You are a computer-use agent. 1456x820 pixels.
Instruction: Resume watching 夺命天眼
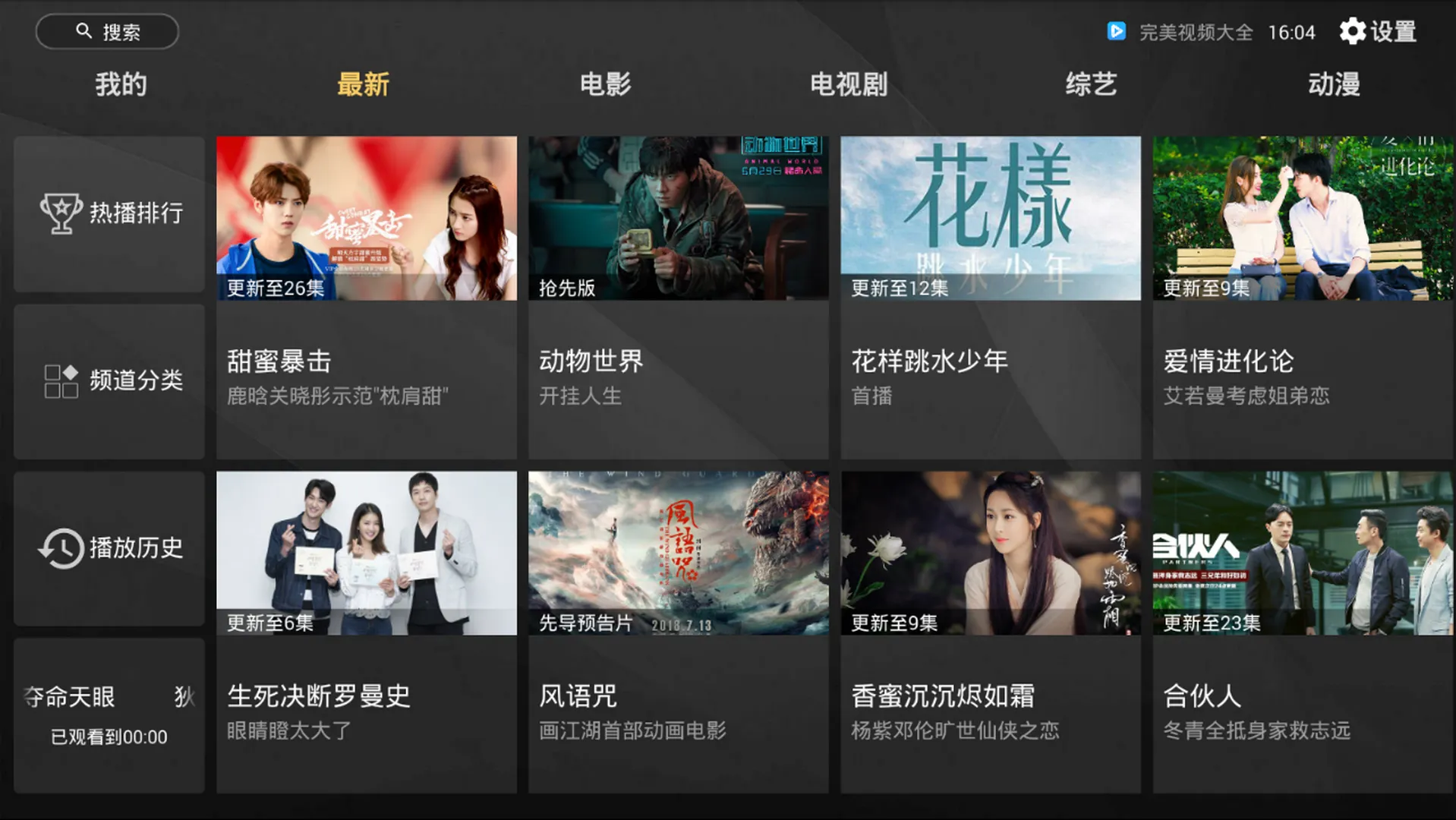pos(109,715)
